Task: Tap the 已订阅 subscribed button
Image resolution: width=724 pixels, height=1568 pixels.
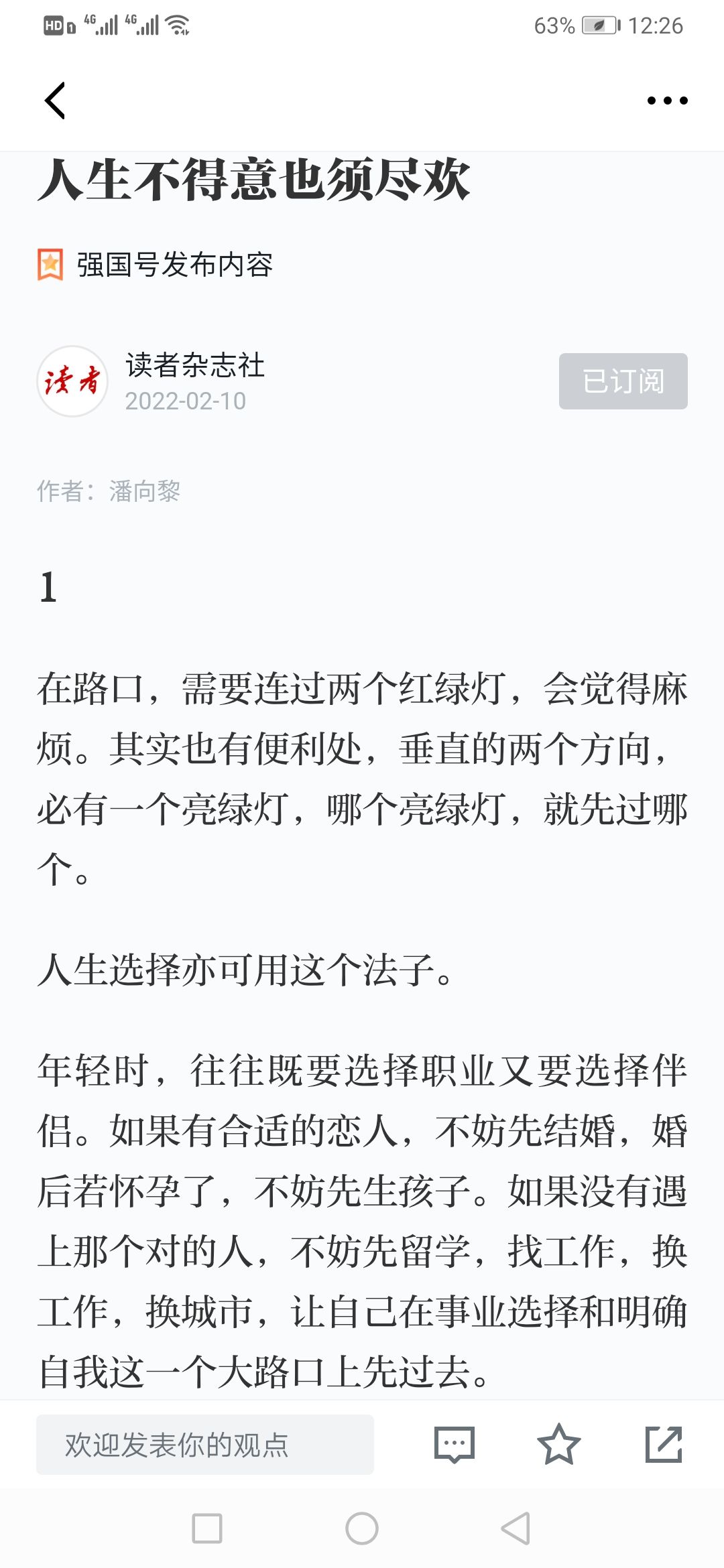Action: coord(623,381)
